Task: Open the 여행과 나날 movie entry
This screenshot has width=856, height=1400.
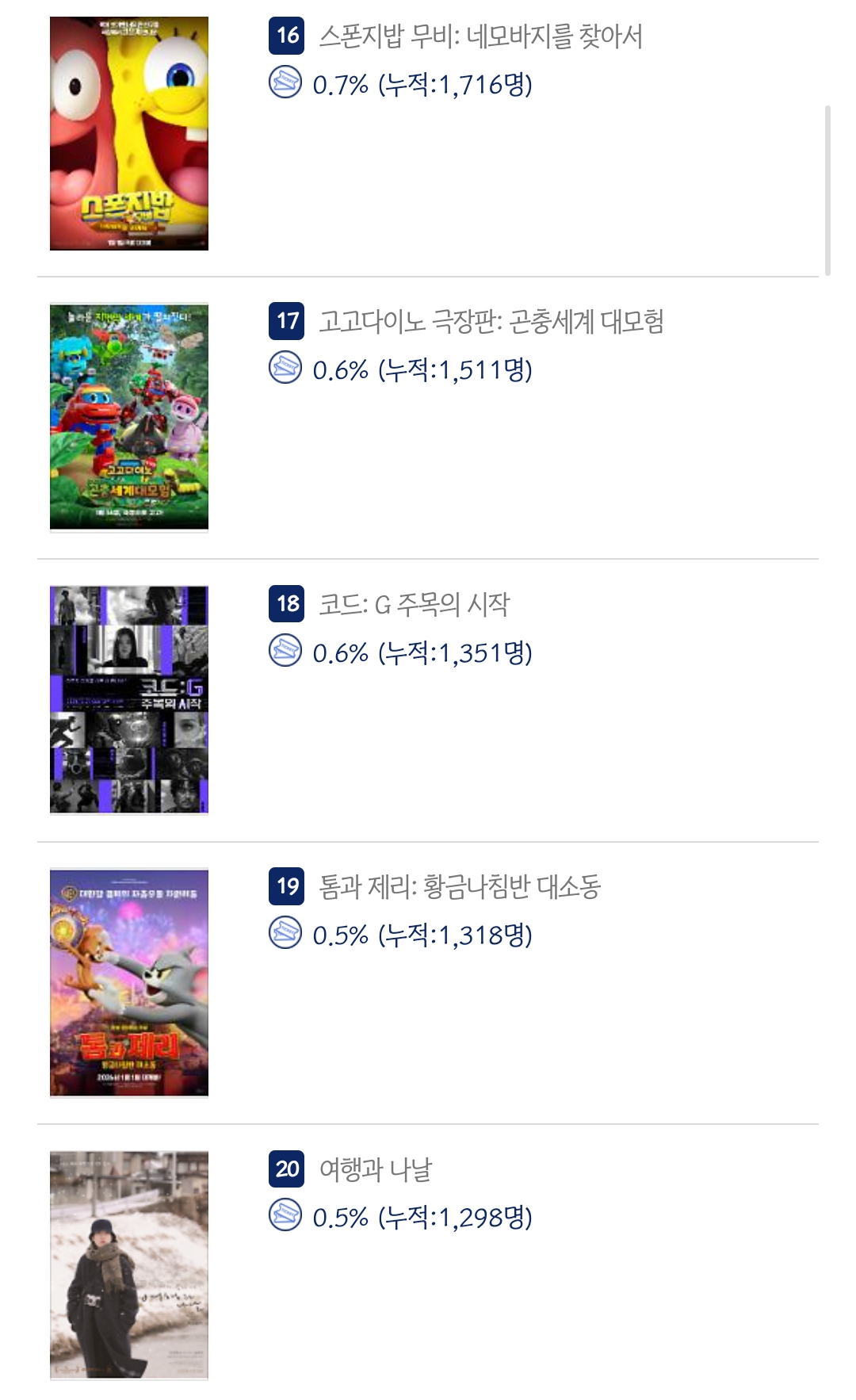Action: 375,1169
